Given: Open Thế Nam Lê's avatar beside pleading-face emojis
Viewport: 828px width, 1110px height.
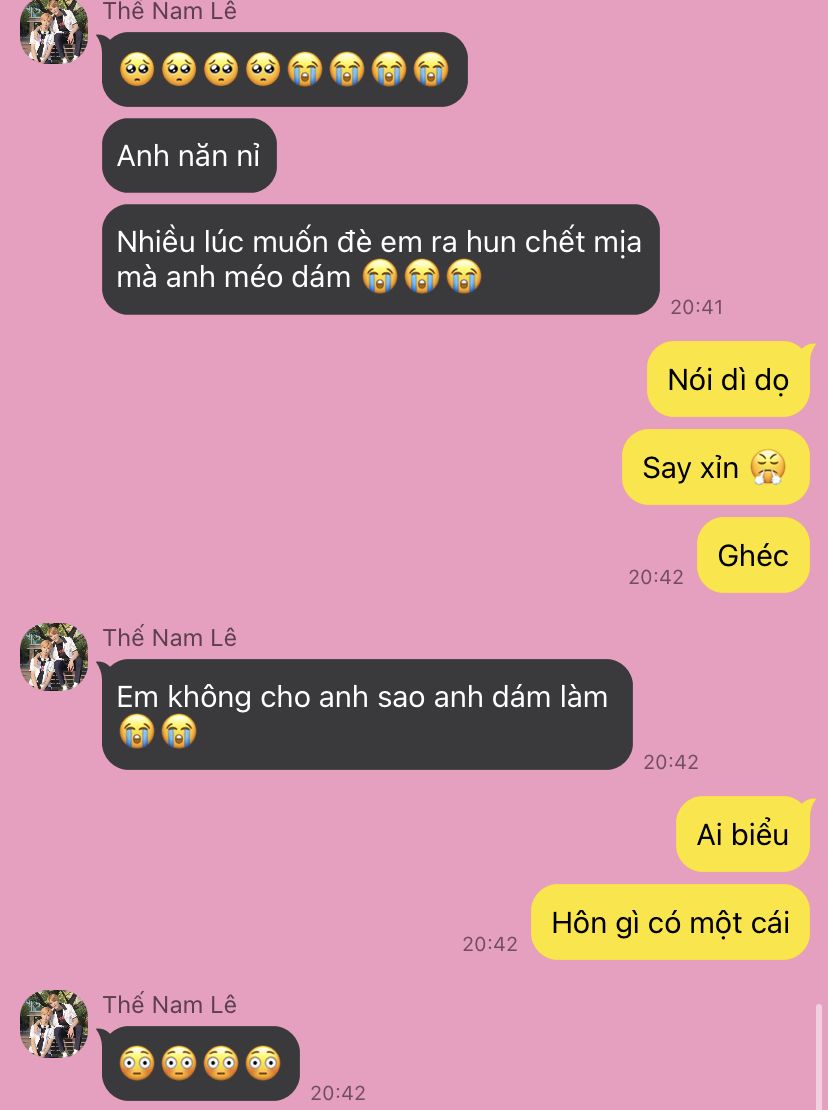Looking at the screenshot, I should pyautogui.click(x=54, y=31).
